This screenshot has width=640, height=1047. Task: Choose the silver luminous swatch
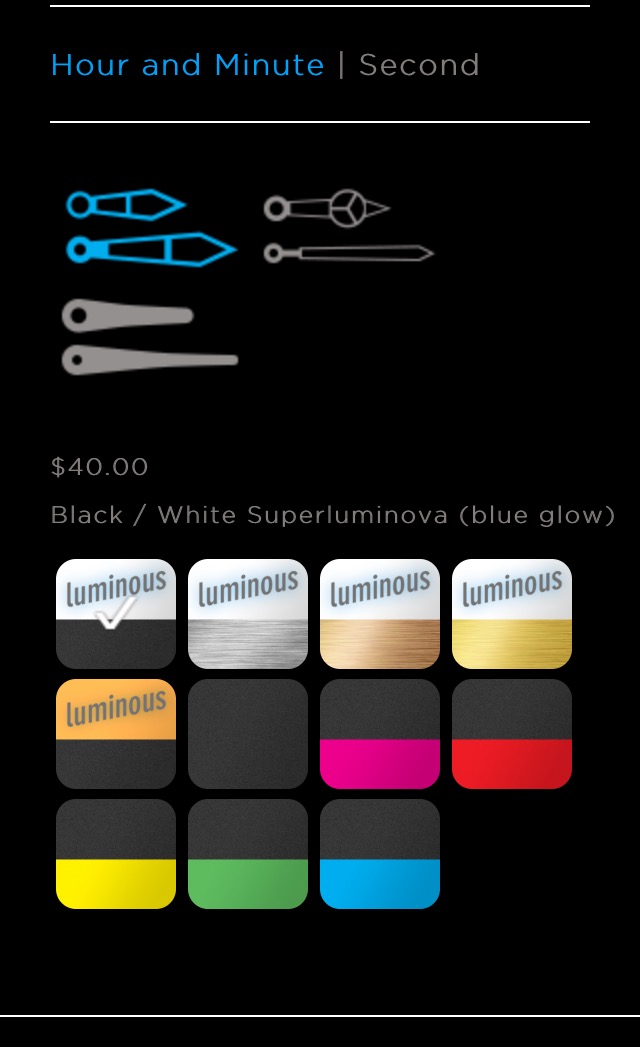[248, 614]
